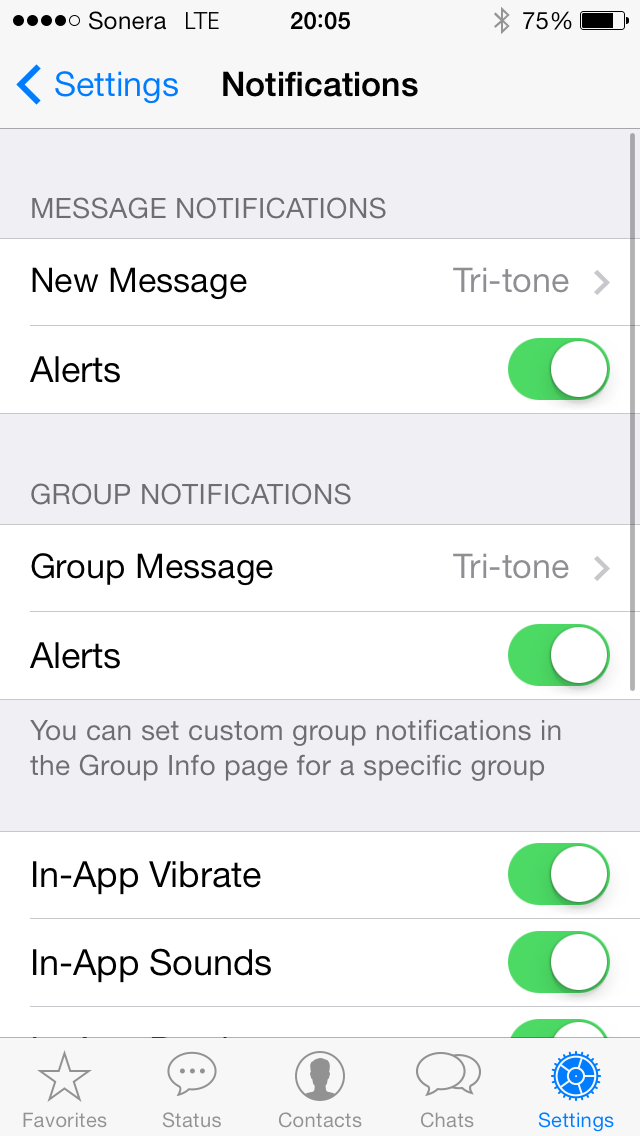
Task: Open Group Message tone selection
Action: pos(320,567)
